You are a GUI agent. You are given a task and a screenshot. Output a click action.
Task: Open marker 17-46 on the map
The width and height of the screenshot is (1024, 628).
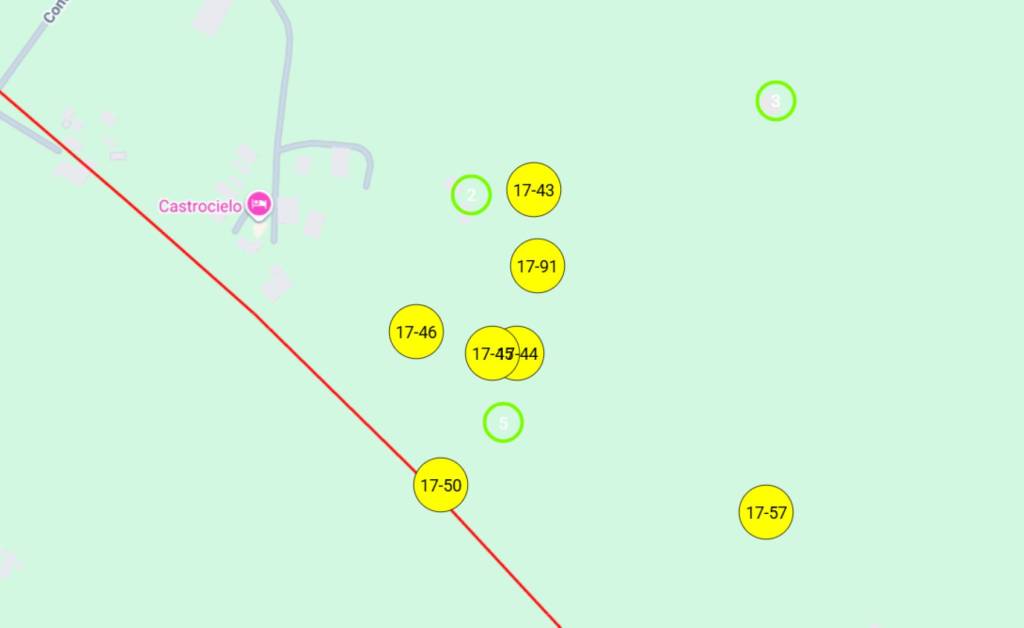point(416,332)
